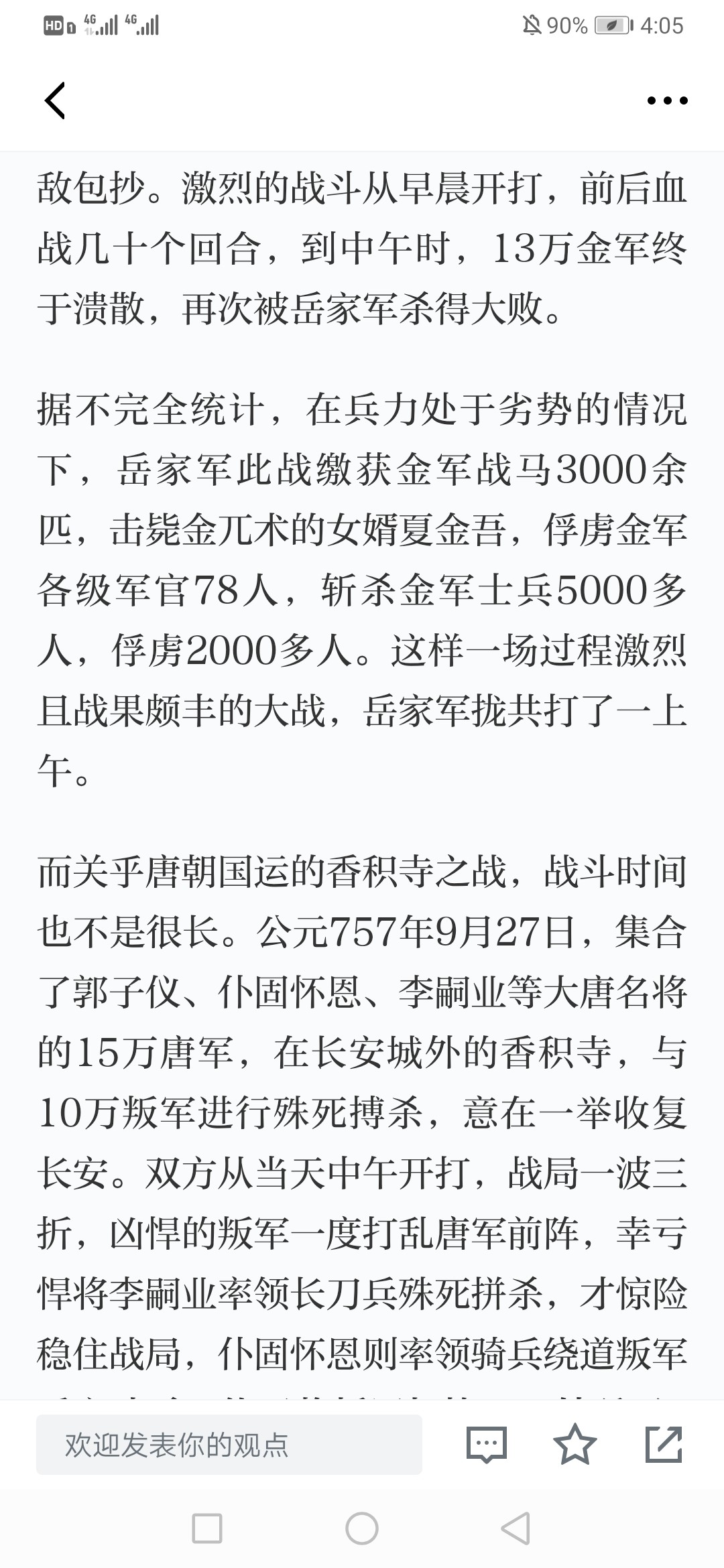
Task: Tap the system home button
Action: [x=362, y=1528]
